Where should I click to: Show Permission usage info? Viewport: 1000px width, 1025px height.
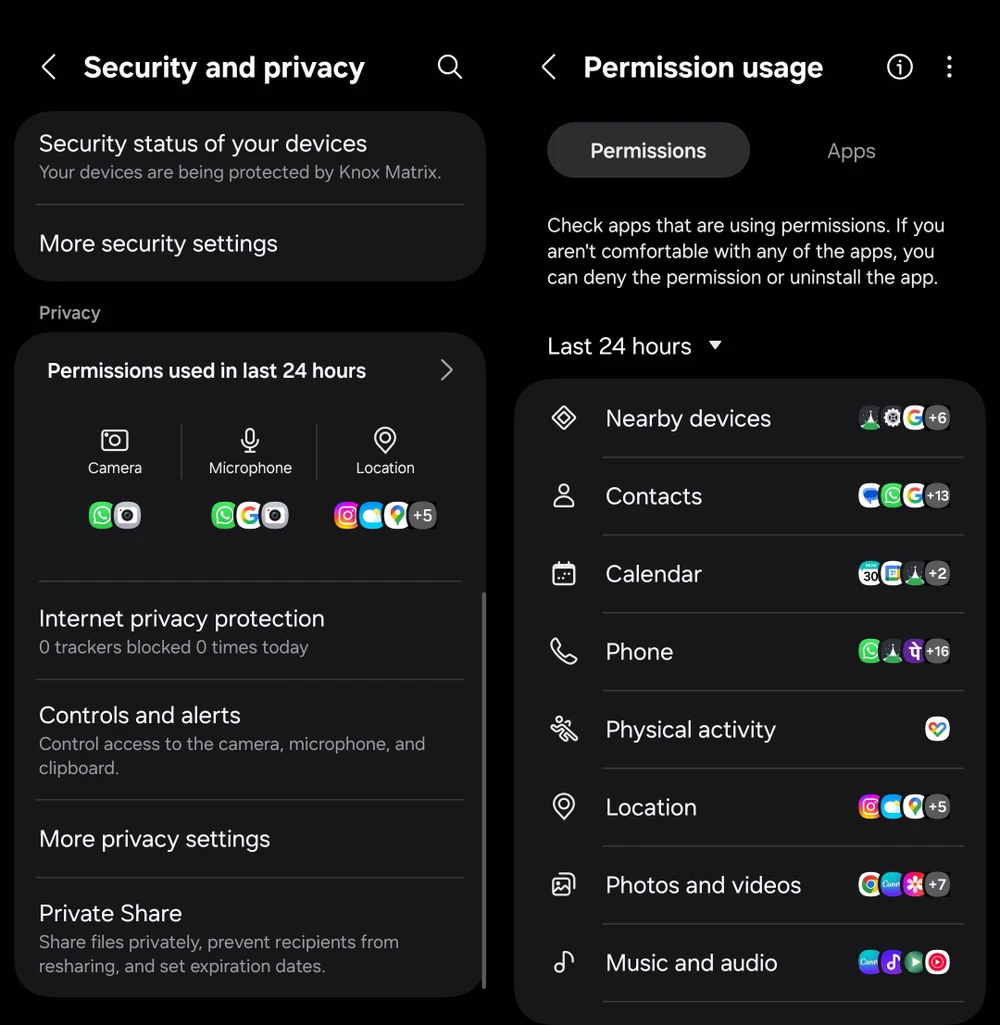899,67
